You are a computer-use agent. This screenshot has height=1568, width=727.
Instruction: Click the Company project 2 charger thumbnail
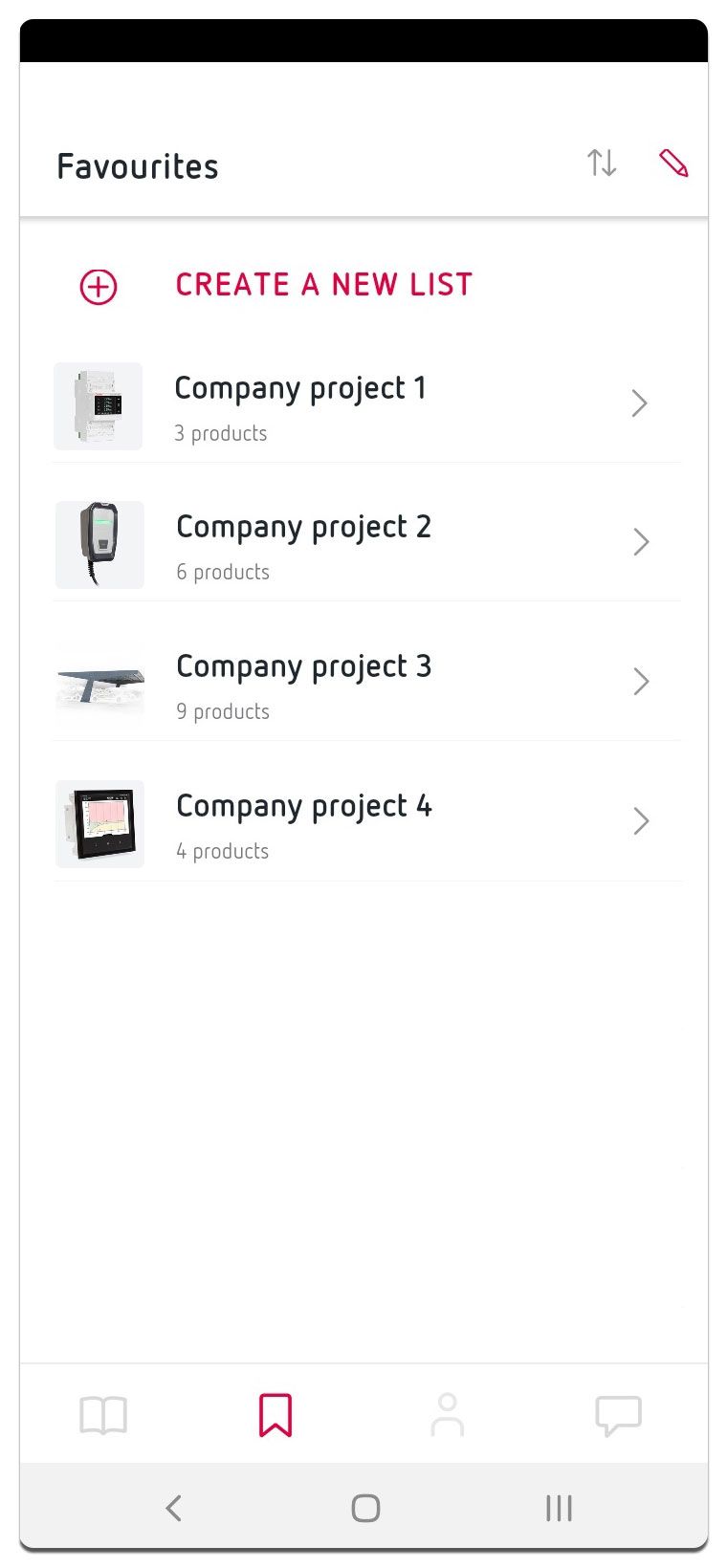99,545
